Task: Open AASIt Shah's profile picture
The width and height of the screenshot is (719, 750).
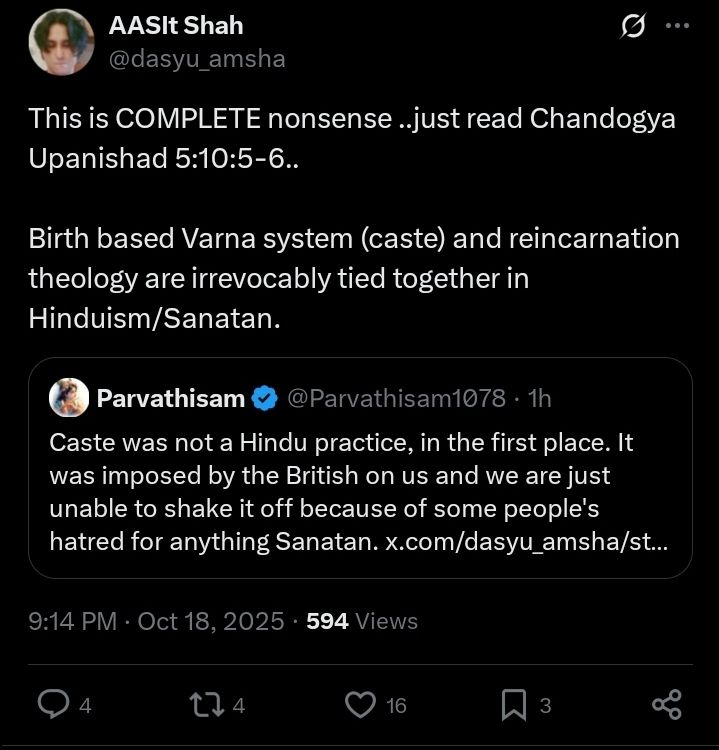Action: tap(61, 42)
